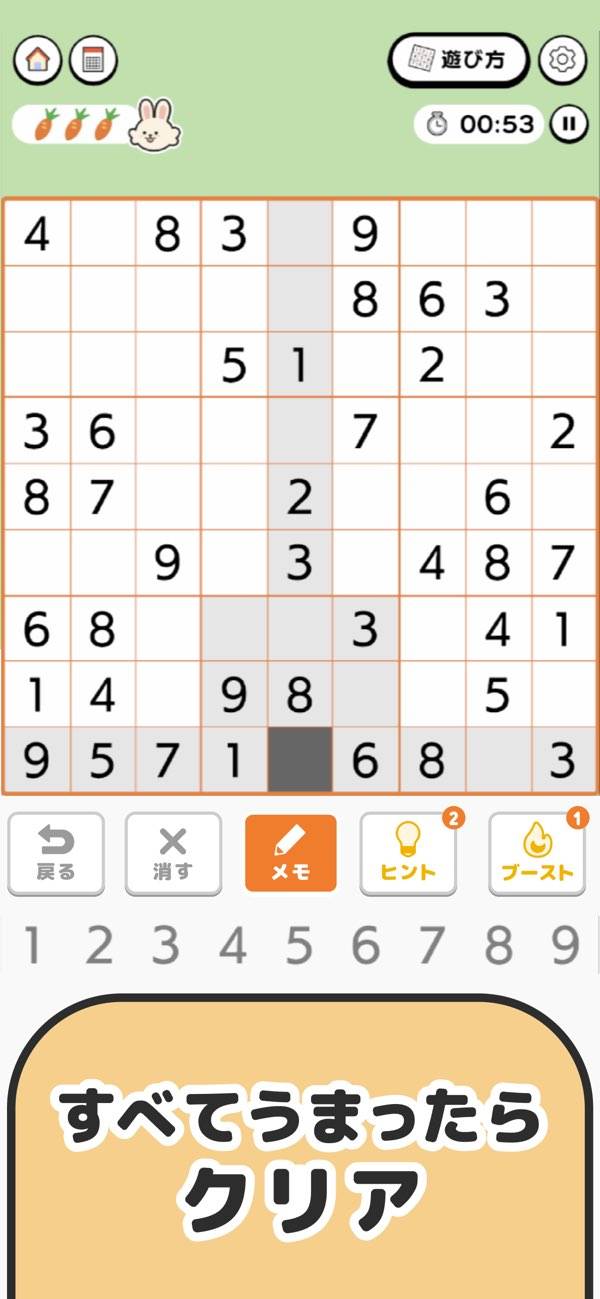Open the calendar icon

pos(94,59)
